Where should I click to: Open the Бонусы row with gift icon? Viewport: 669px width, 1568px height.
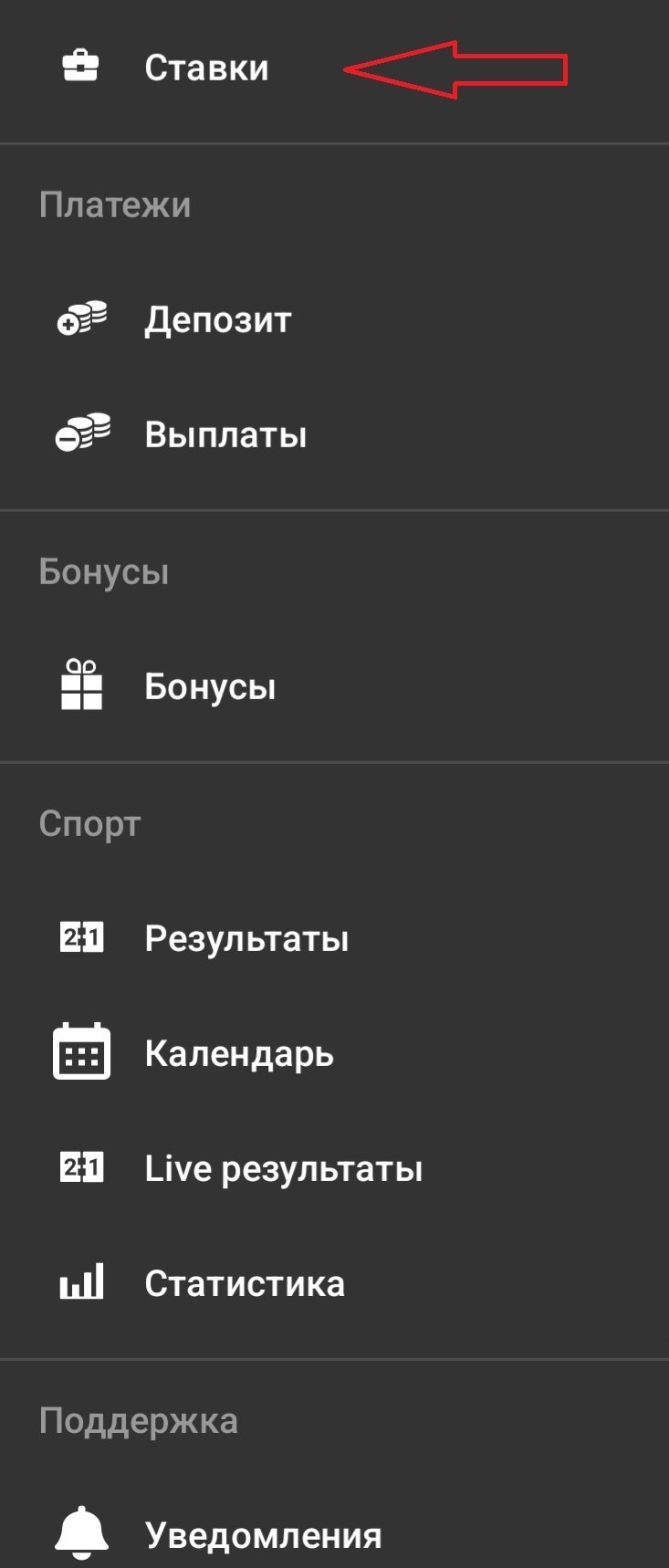(x=210, y=687)
